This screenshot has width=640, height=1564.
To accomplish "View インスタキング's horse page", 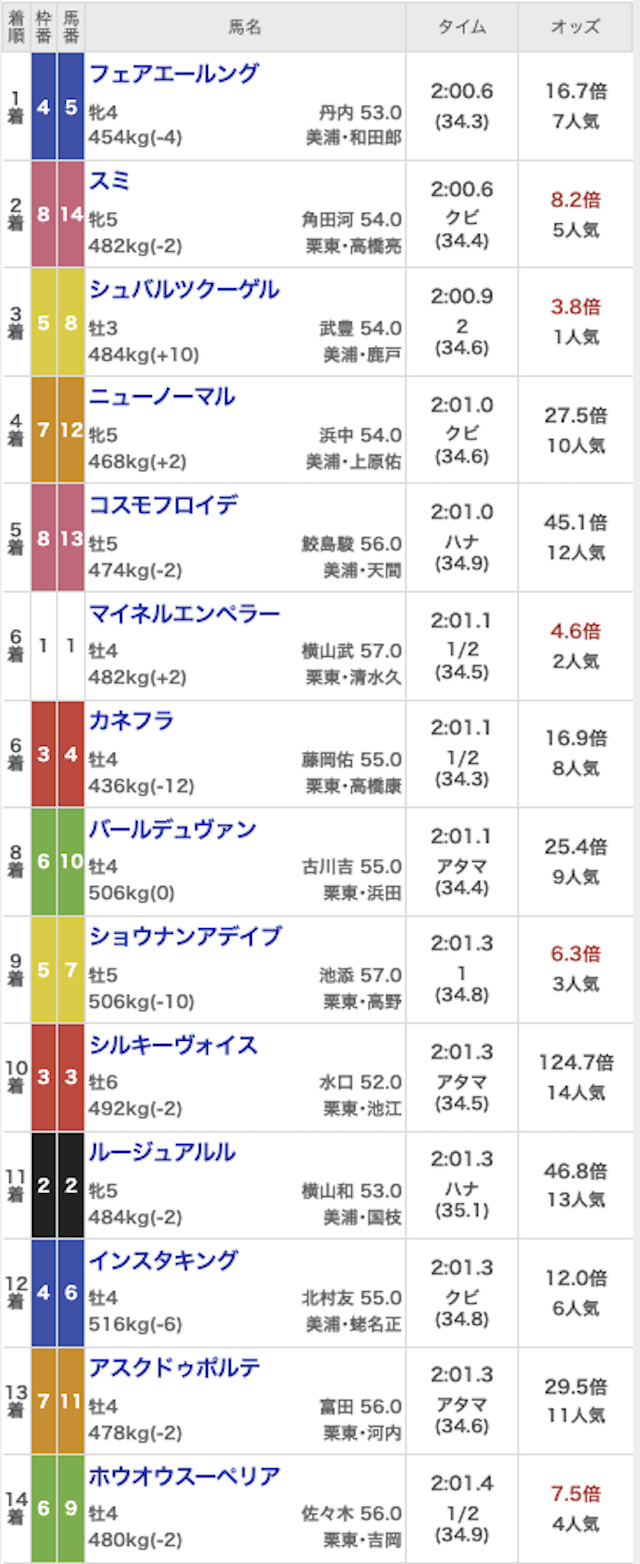I will [164, 1262].
